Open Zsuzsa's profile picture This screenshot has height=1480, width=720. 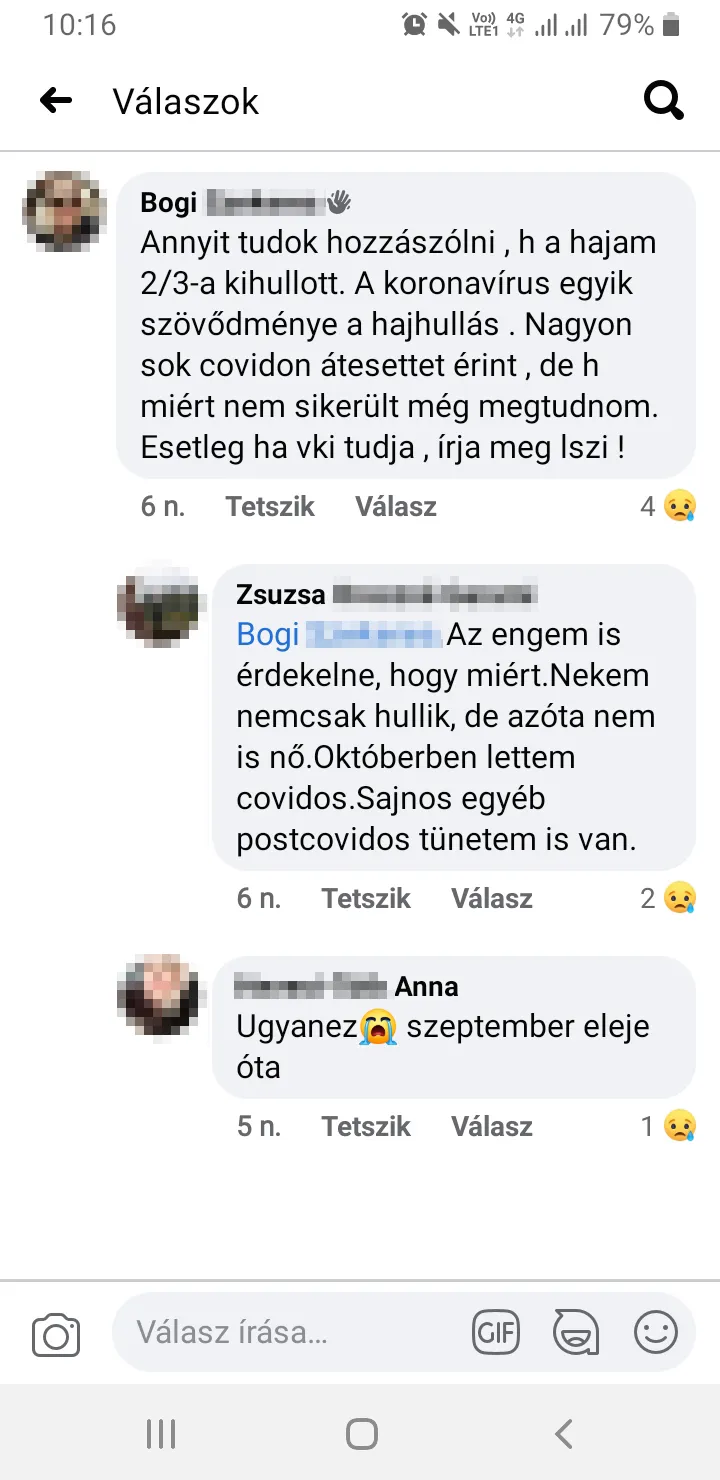[x=157, y=604]
